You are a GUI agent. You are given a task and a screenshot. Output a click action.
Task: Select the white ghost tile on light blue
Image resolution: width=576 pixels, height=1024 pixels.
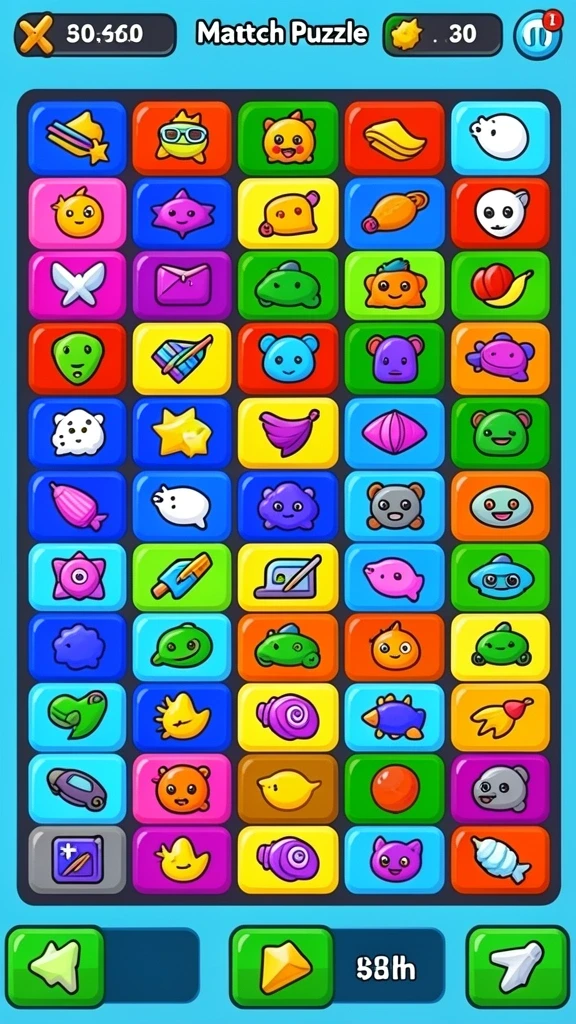point(500,138)
